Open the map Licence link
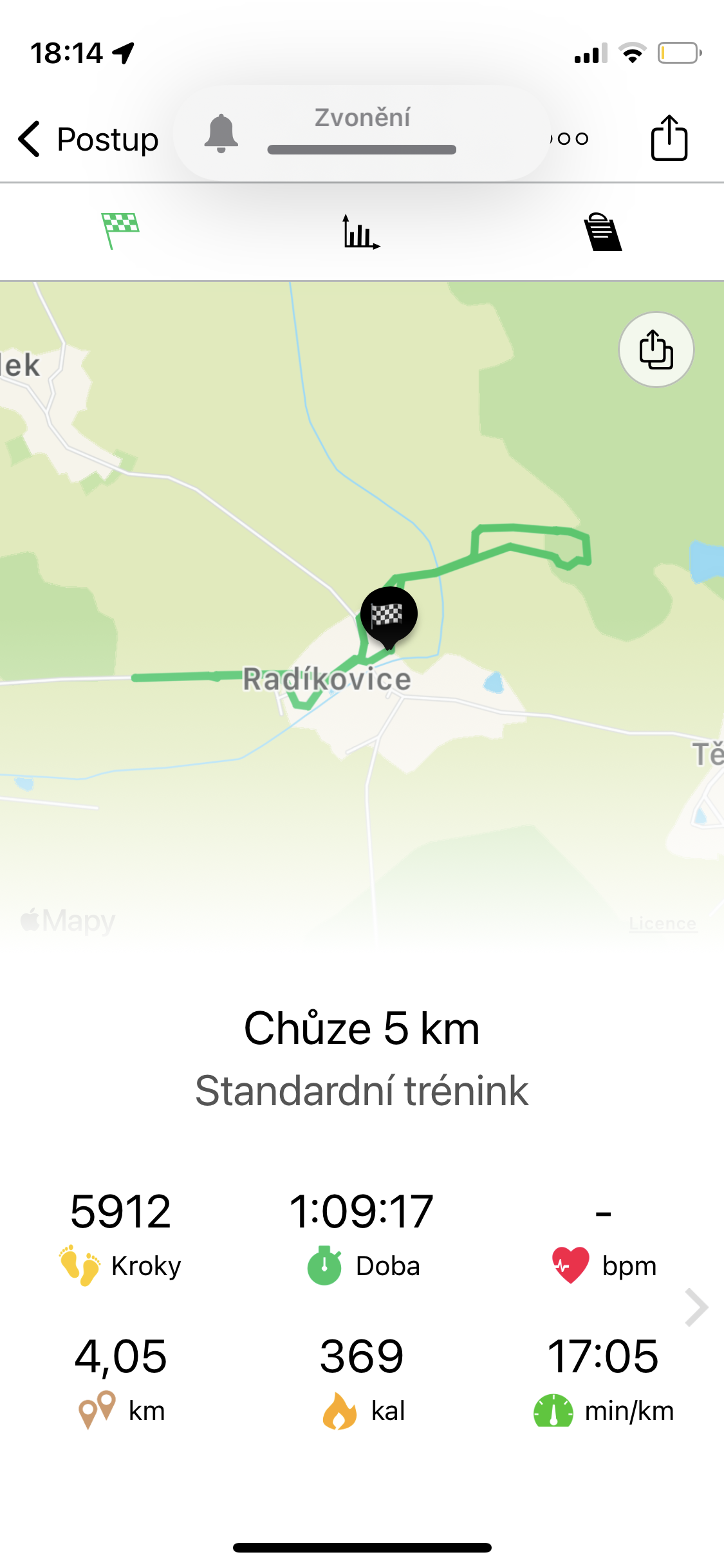 (x=662, y=924)
